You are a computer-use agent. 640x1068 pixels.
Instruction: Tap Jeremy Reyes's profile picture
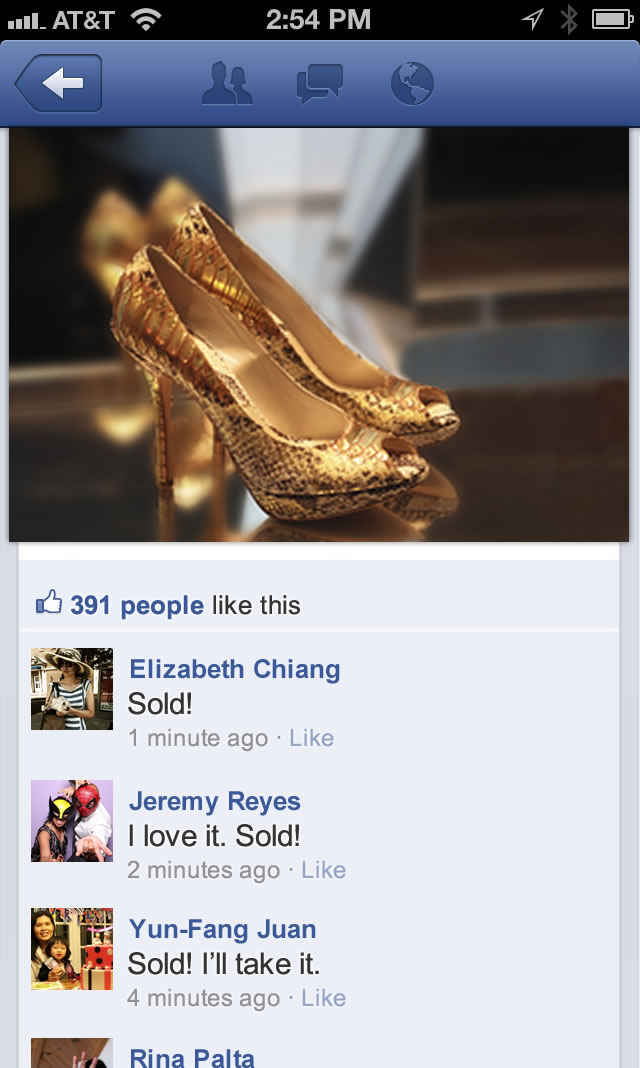(72, 821)
